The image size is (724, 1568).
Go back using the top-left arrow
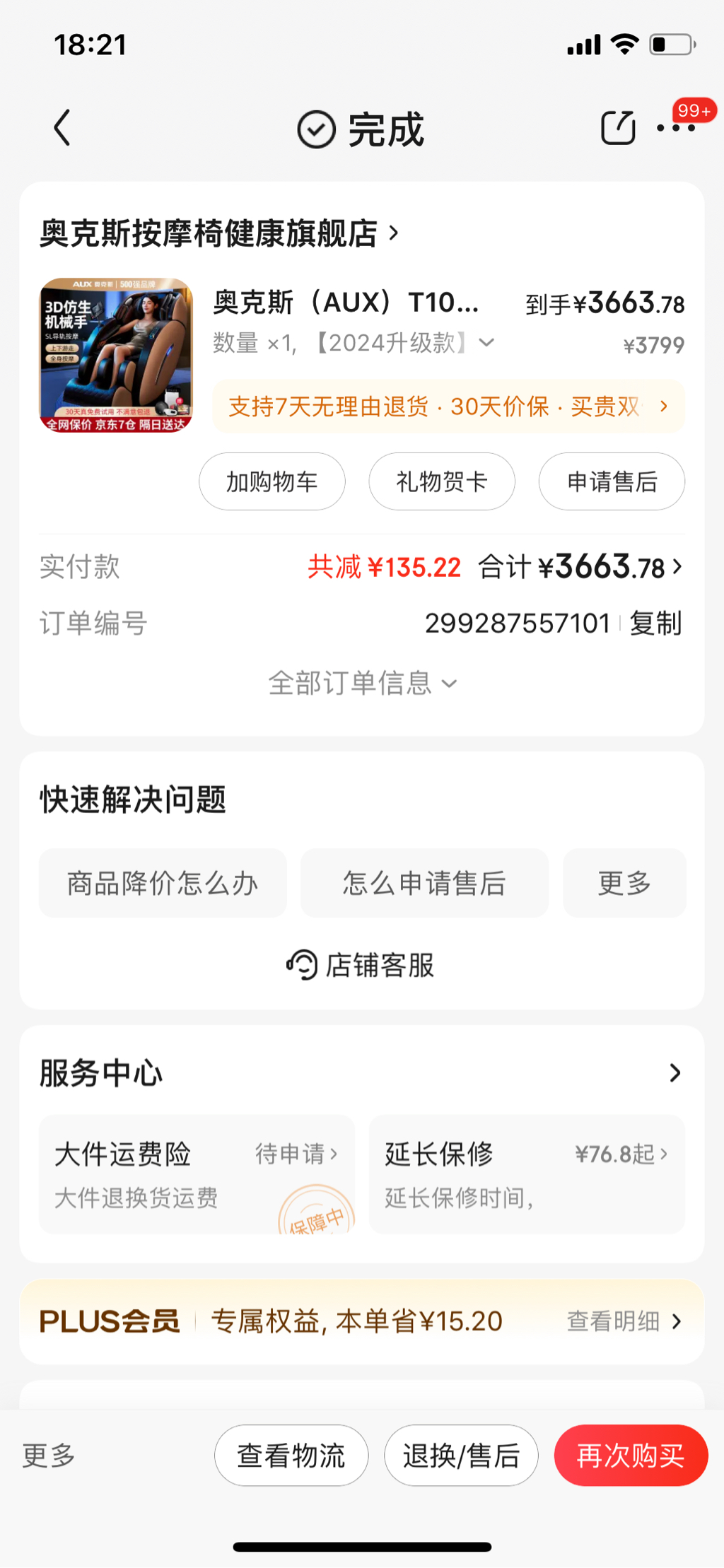[x=62, y=128]
